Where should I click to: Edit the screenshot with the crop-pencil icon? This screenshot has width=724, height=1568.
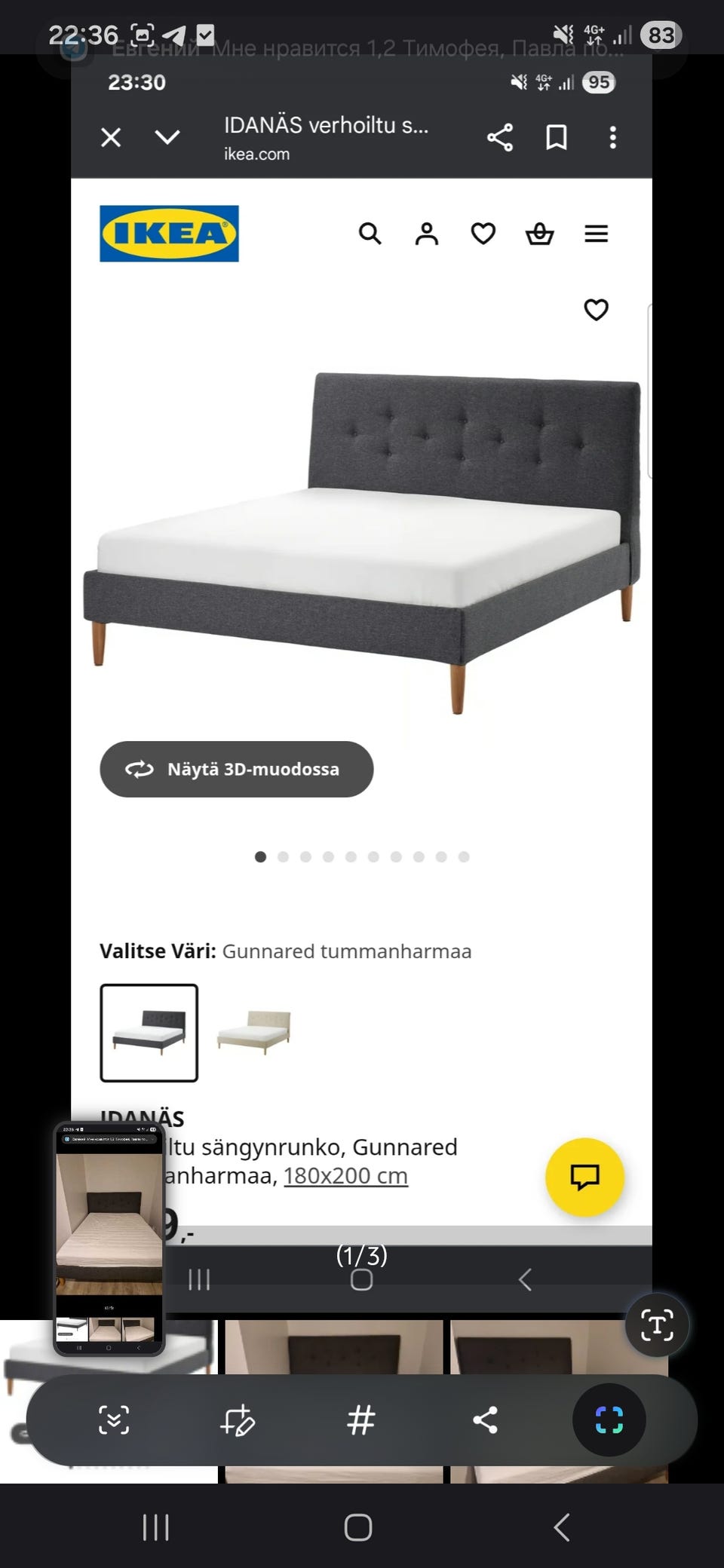[238, 1420]
